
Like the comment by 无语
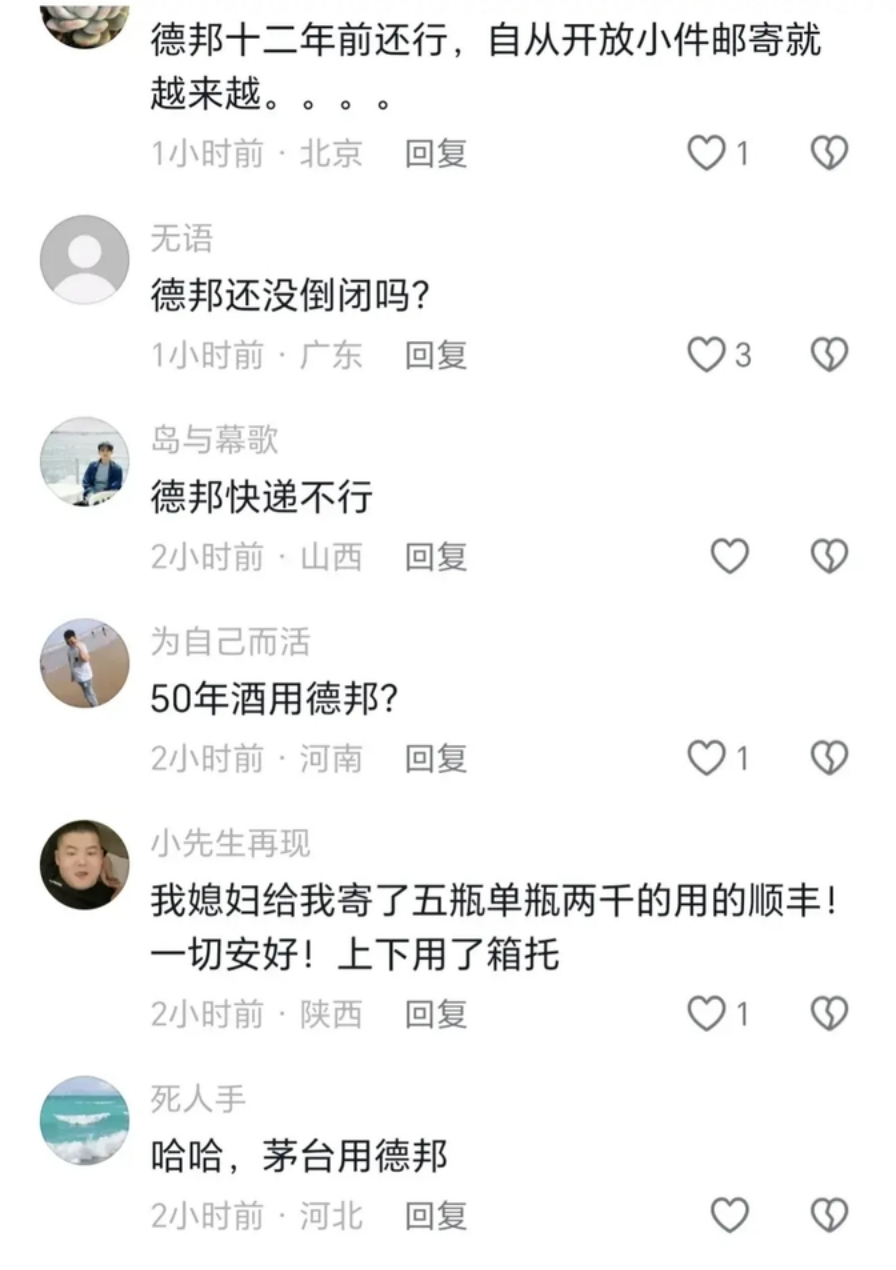708,355
